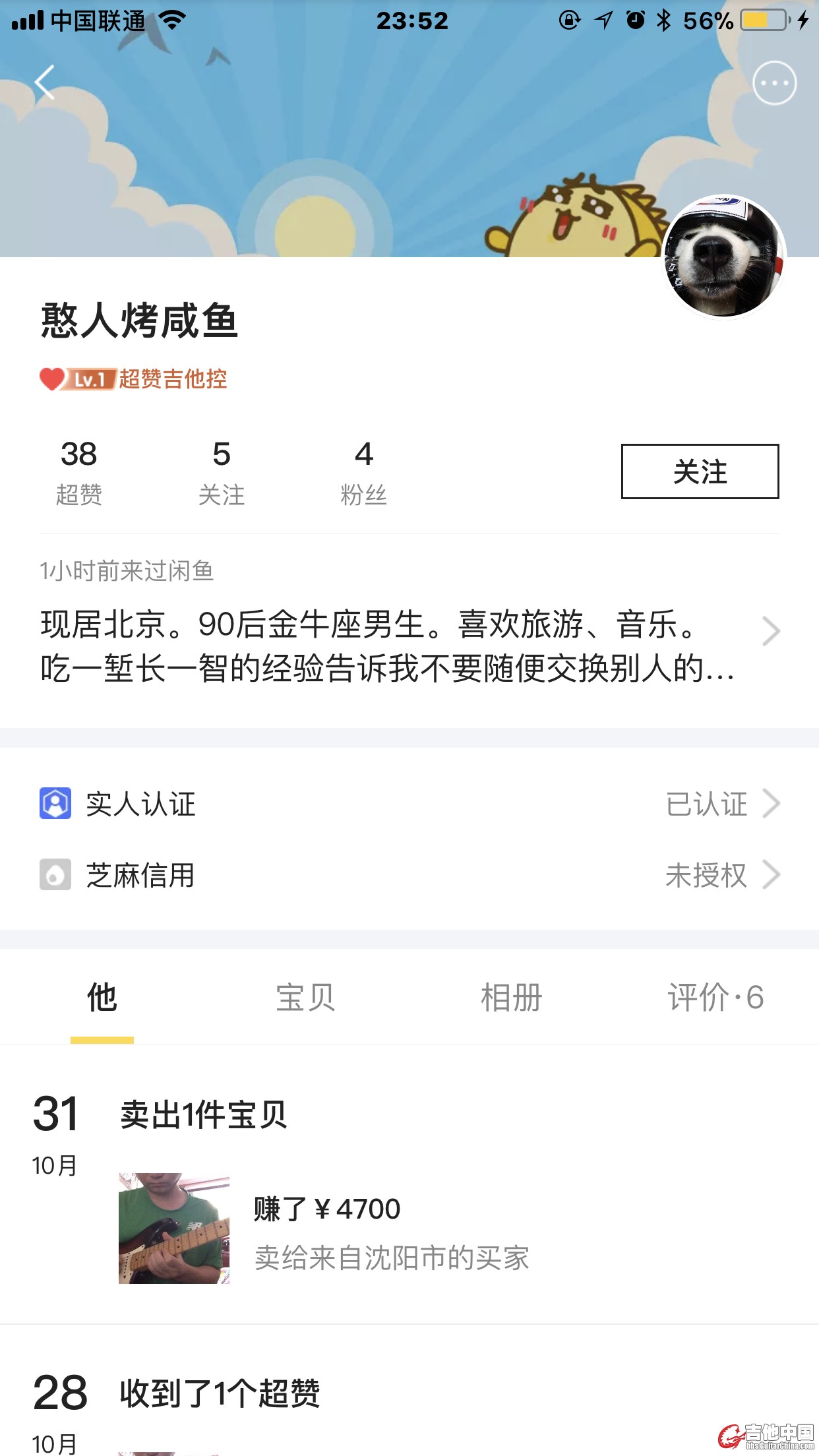This screenshot has height=1456, width=819.
Task: View the dog profile avatar
Action: point(723,257)
